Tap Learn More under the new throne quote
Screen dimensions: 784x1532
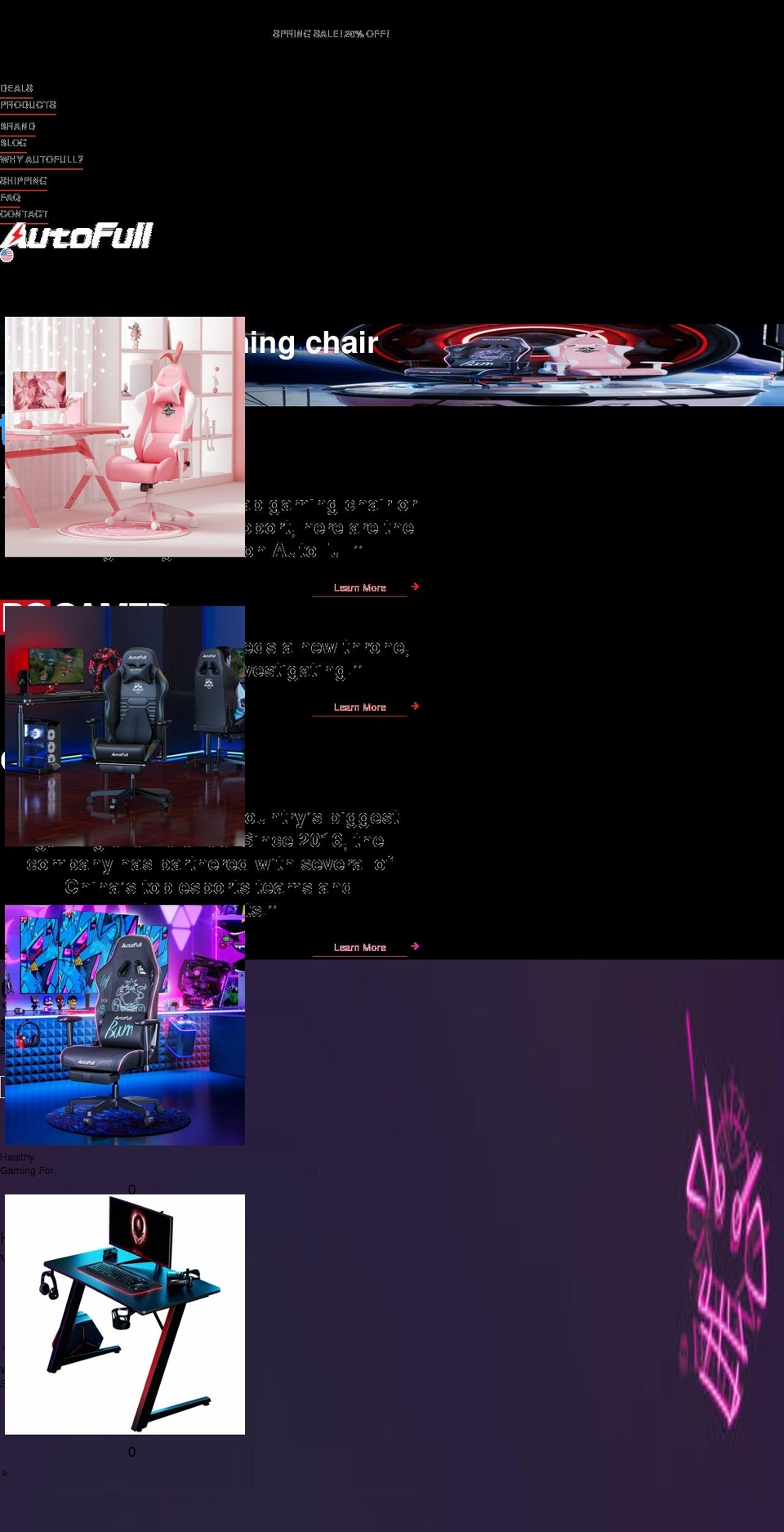pos(360,708)
